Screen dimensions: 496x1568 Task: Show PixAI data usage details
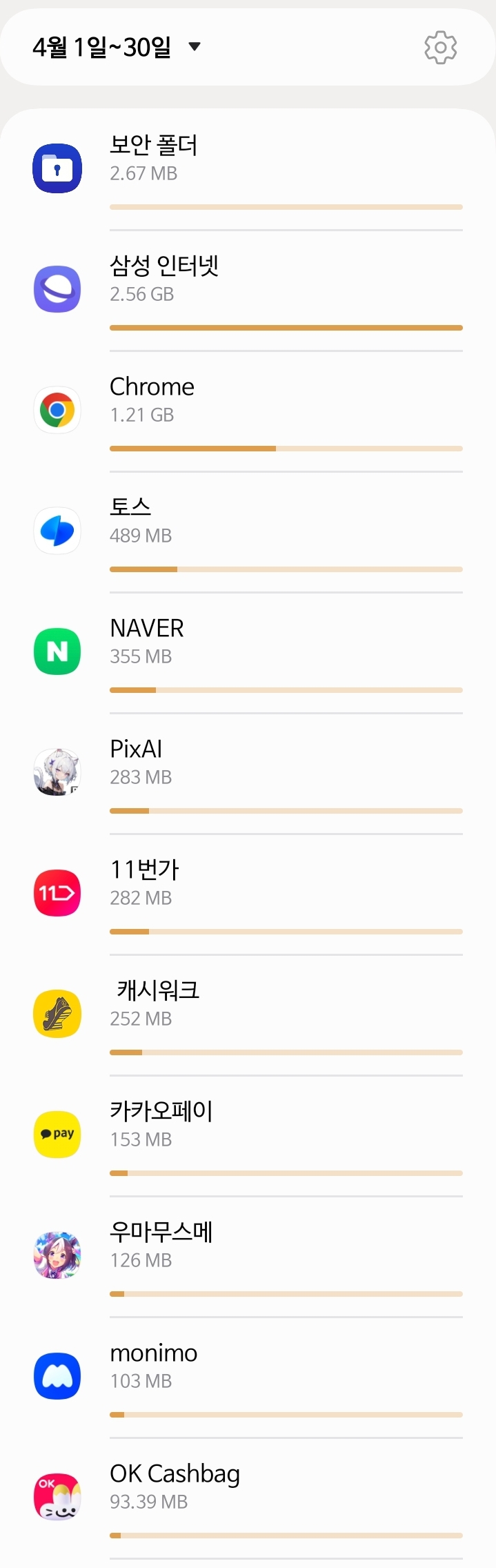tap(248, 773)
